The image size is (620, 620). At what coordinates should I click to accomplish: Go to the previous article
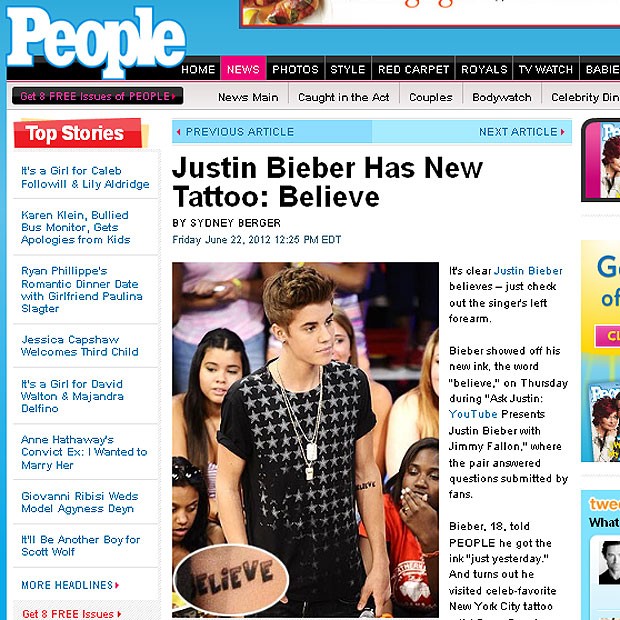(x=236, y=132)
